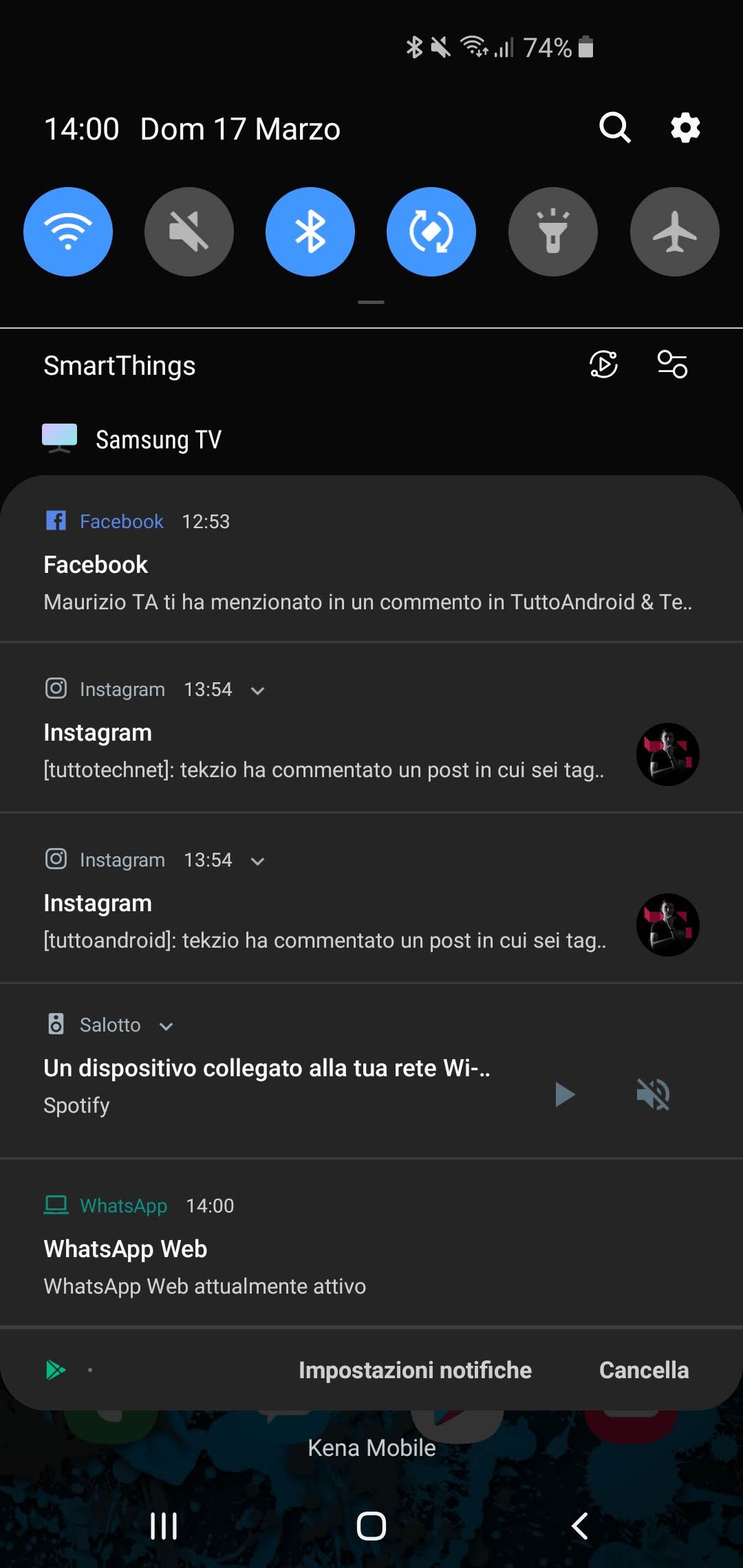Viewport: 743px width, 1568px height.
Task: Expand the Instagram tuttoandroid notification
Action: (258, 861)
